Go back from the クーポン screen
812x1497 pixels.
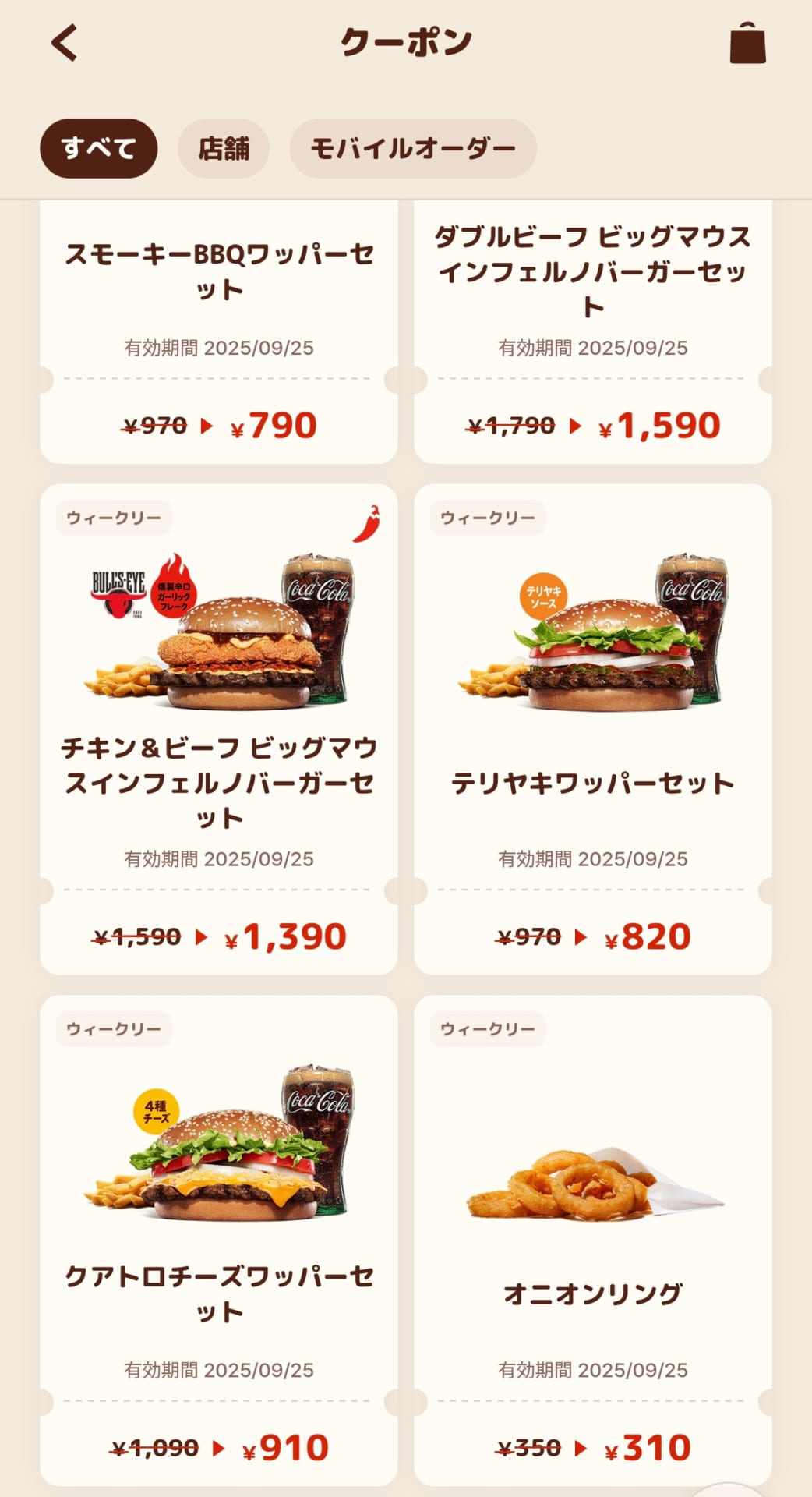[65, 42]
